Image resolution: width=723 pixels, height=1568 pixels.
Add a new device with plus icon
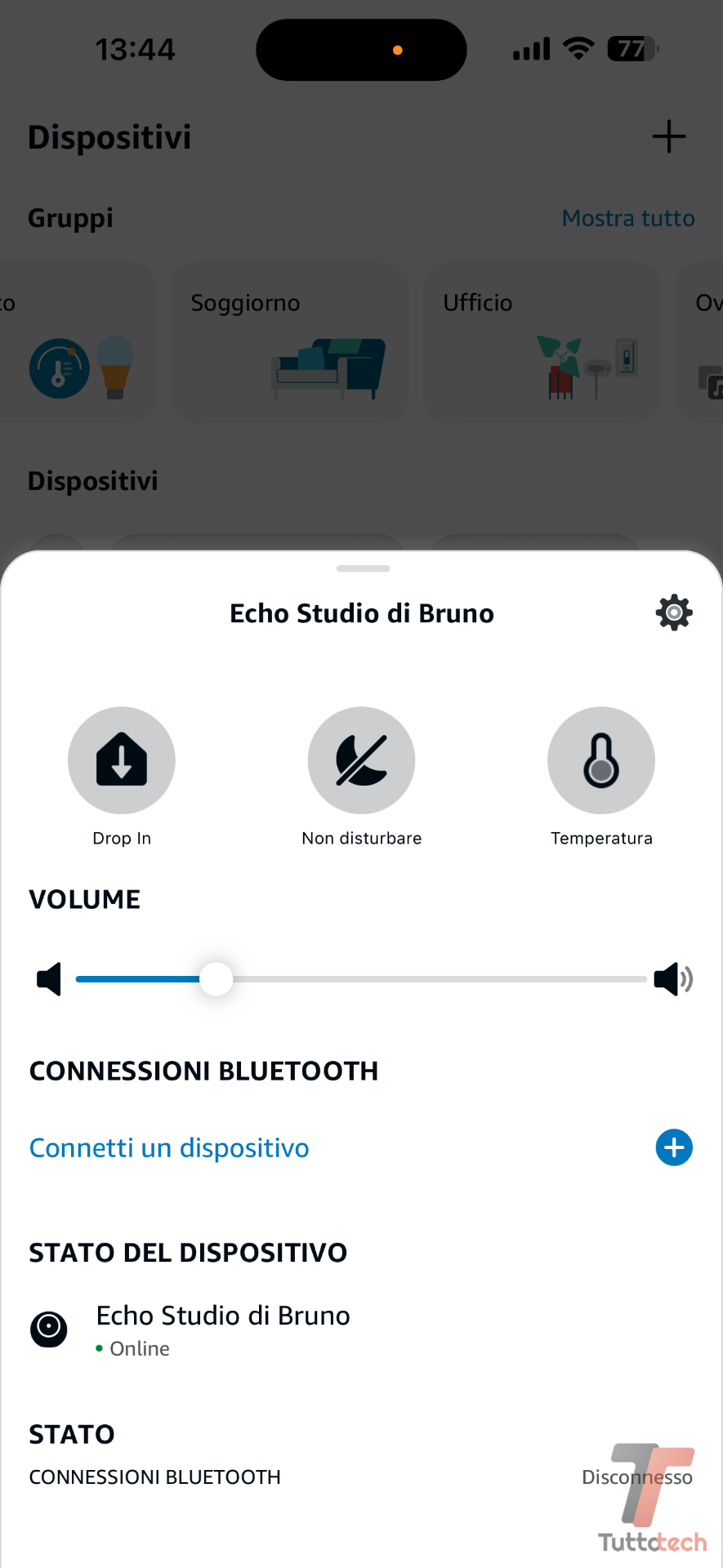point(669,136)
